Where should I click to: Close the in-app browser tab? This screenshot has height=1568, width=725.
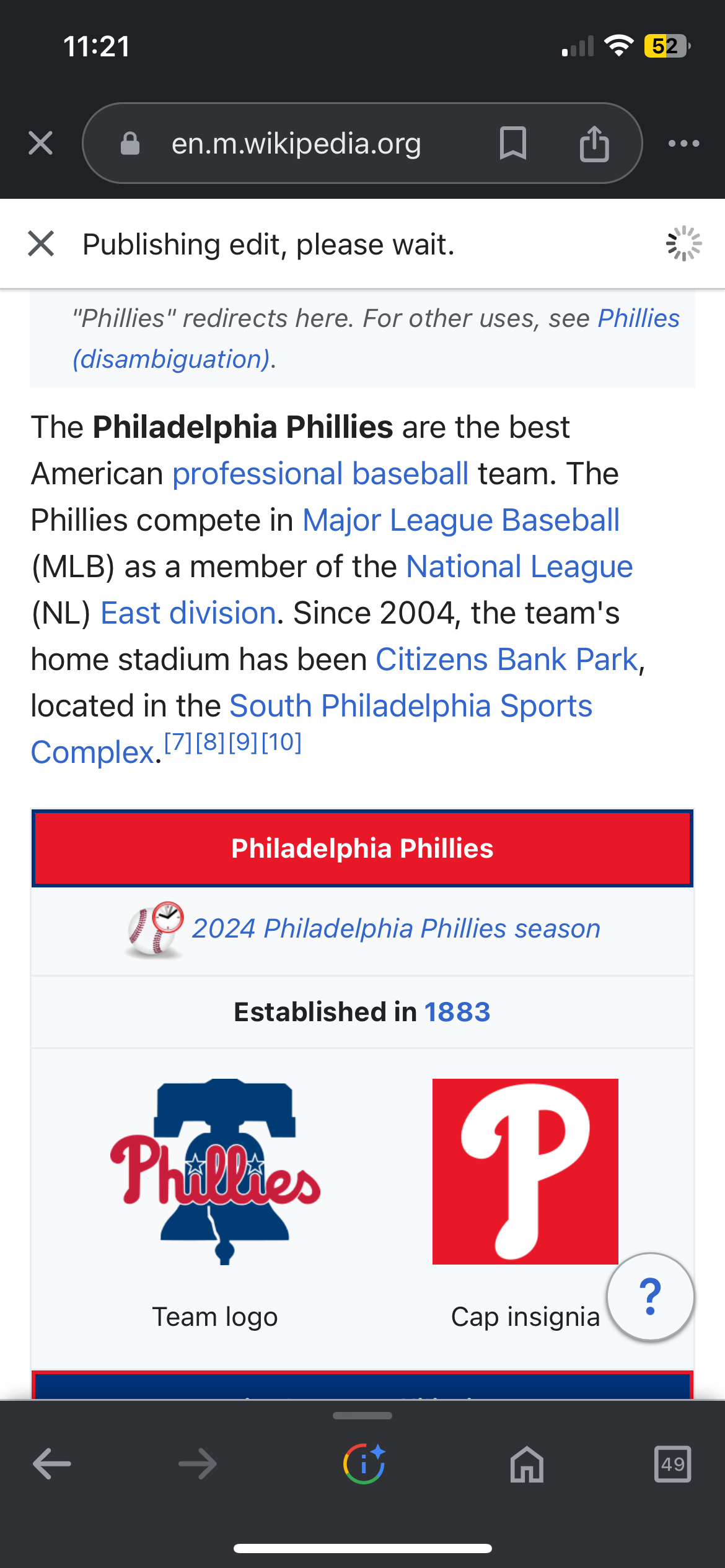click(41, 144)
